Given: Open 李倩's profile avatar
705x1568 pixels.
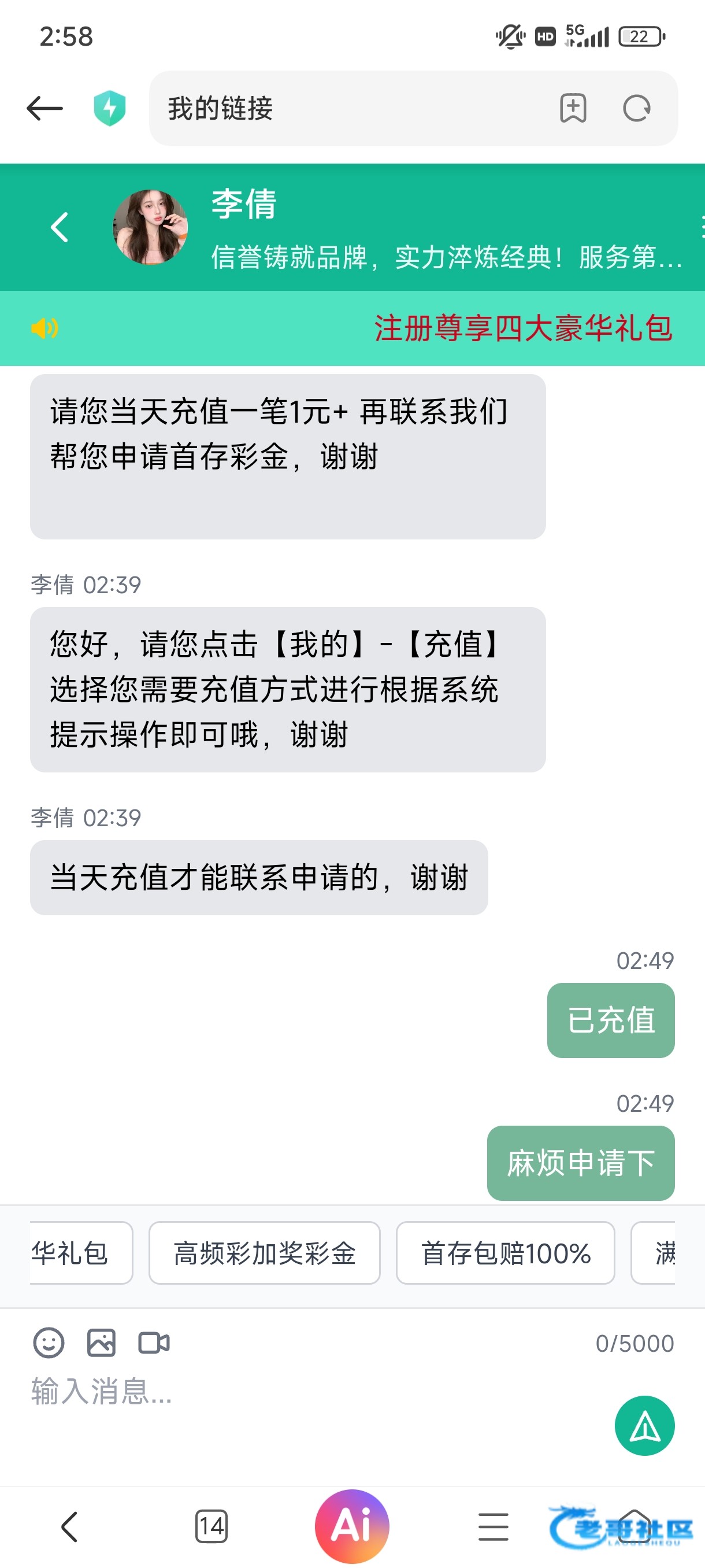Looking at the screenshot, I should pyautogui.click(x=150, y=227).
